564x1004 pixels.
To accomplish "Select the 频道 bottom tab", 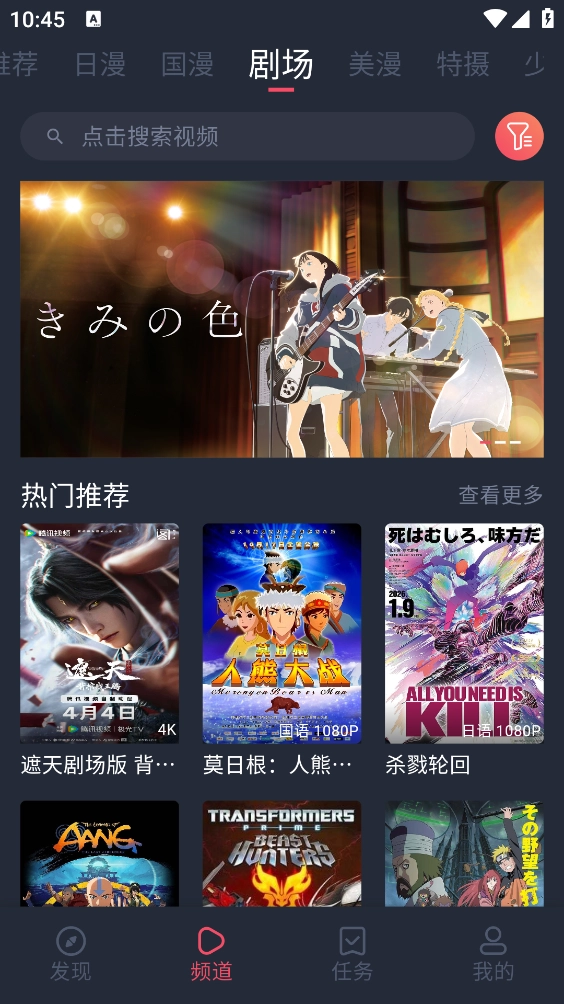I will [211, 954].
